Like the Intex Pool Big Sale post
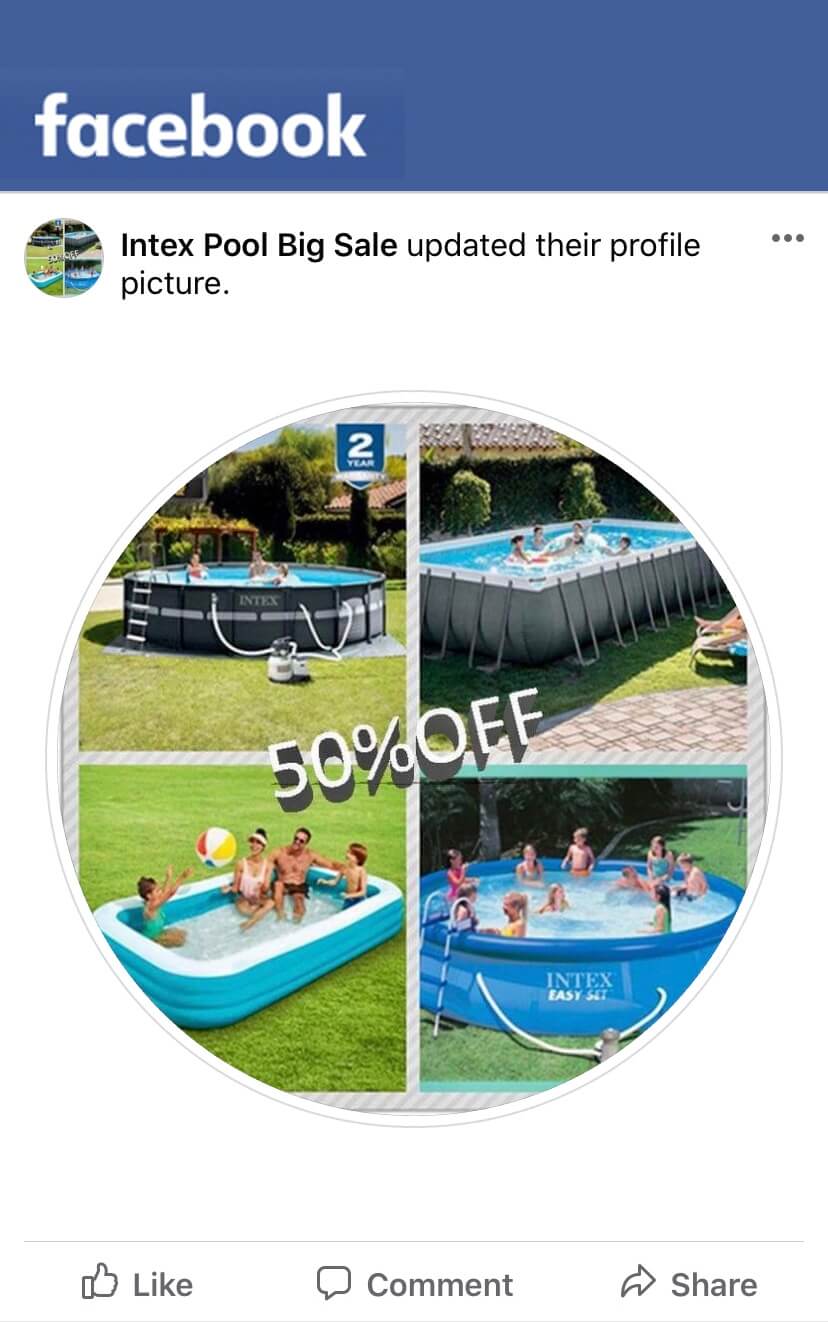 137,1283
